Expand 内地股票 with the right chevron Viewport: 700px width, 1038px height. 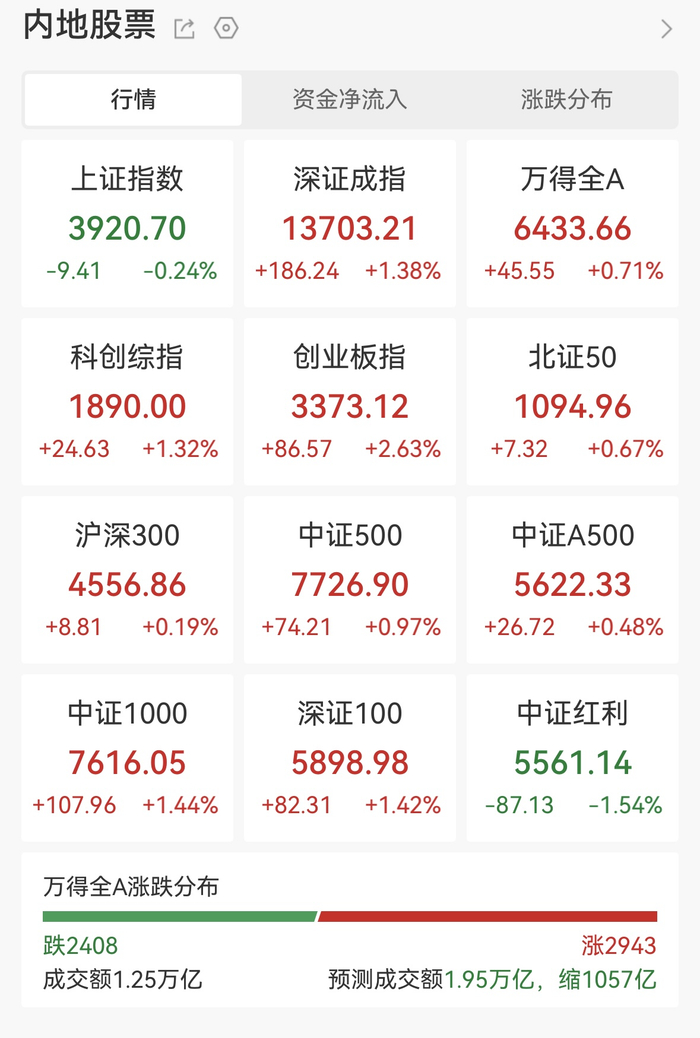[x=666, y=28]
